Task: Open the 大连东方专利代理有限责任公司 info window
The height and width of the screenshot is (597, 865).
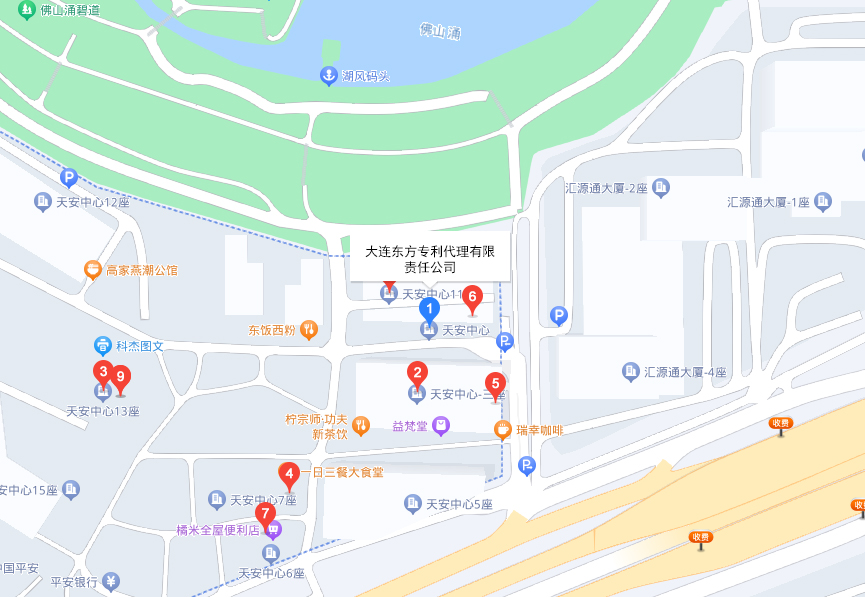Action: (429, 259)
